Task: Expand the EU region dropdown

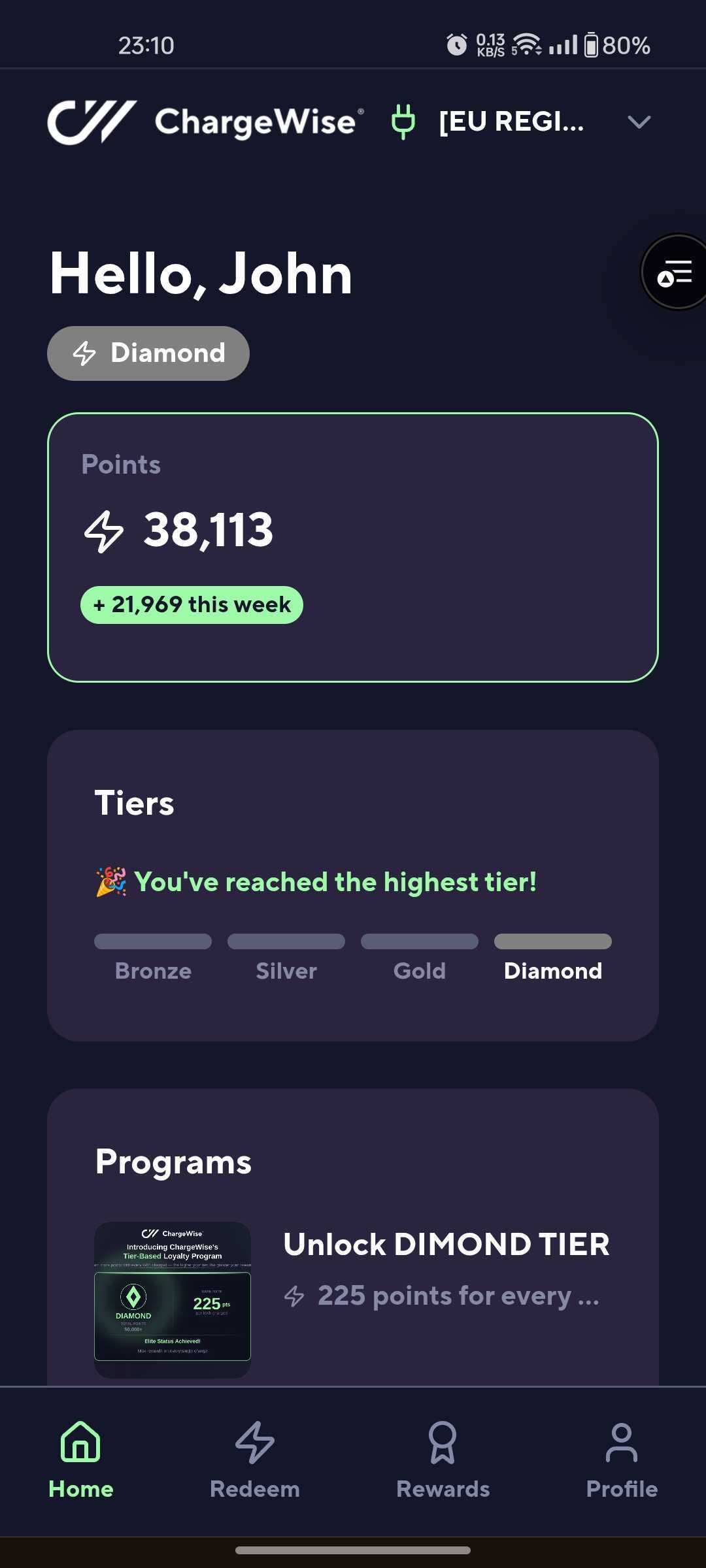Action: point(638,122)
